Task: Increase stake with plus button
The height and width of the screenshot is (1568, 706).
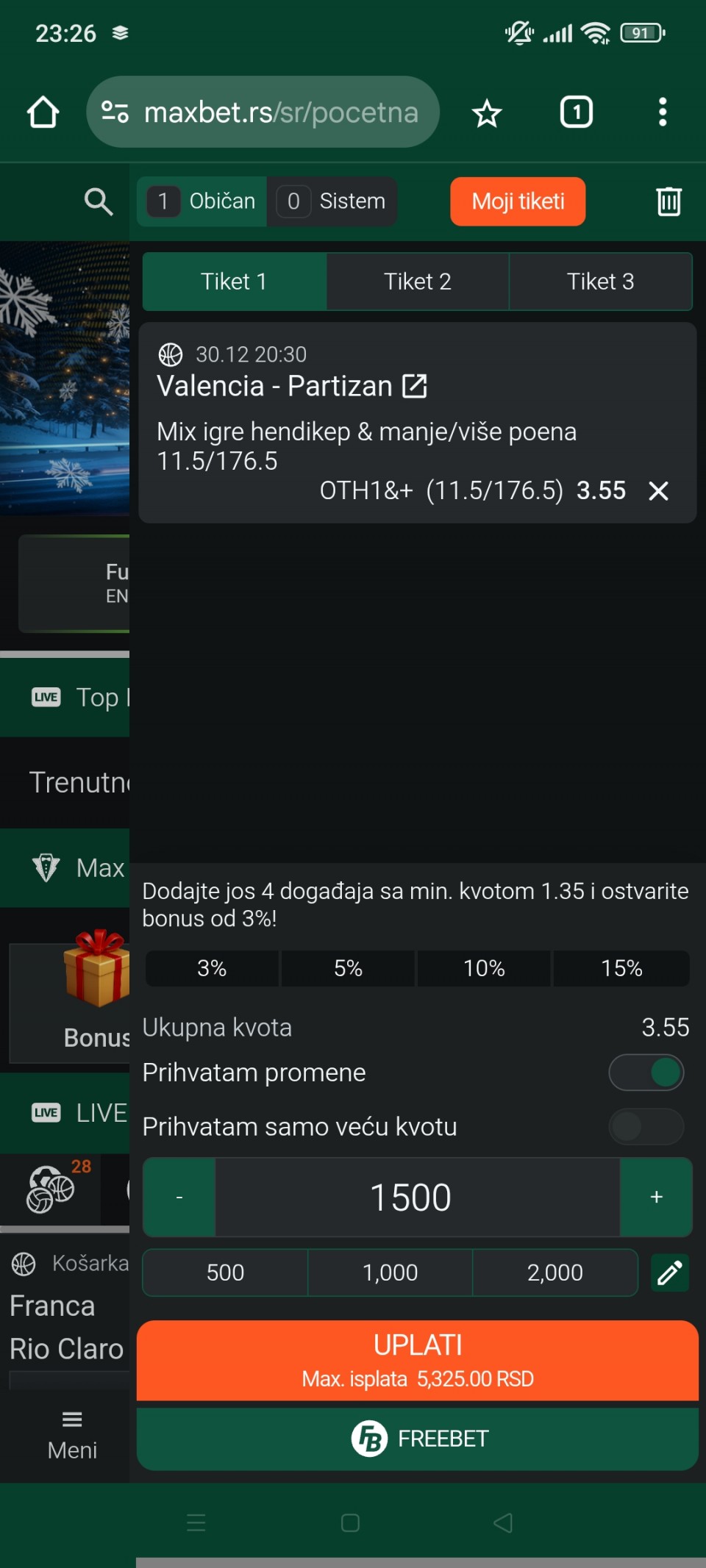Action: pos(656,1198)
